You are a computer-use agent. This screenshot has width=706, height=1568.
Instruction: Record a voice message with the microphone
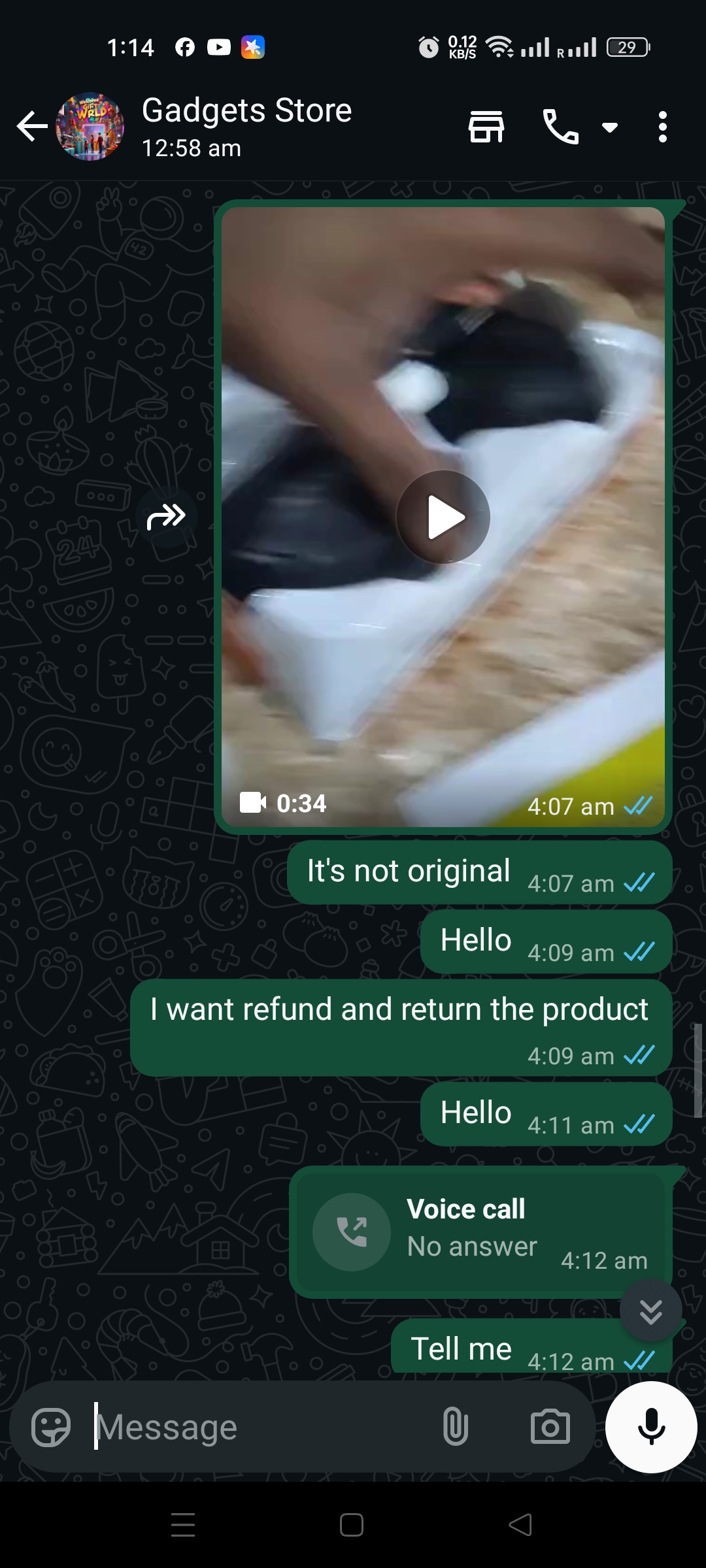[651, 1427]
